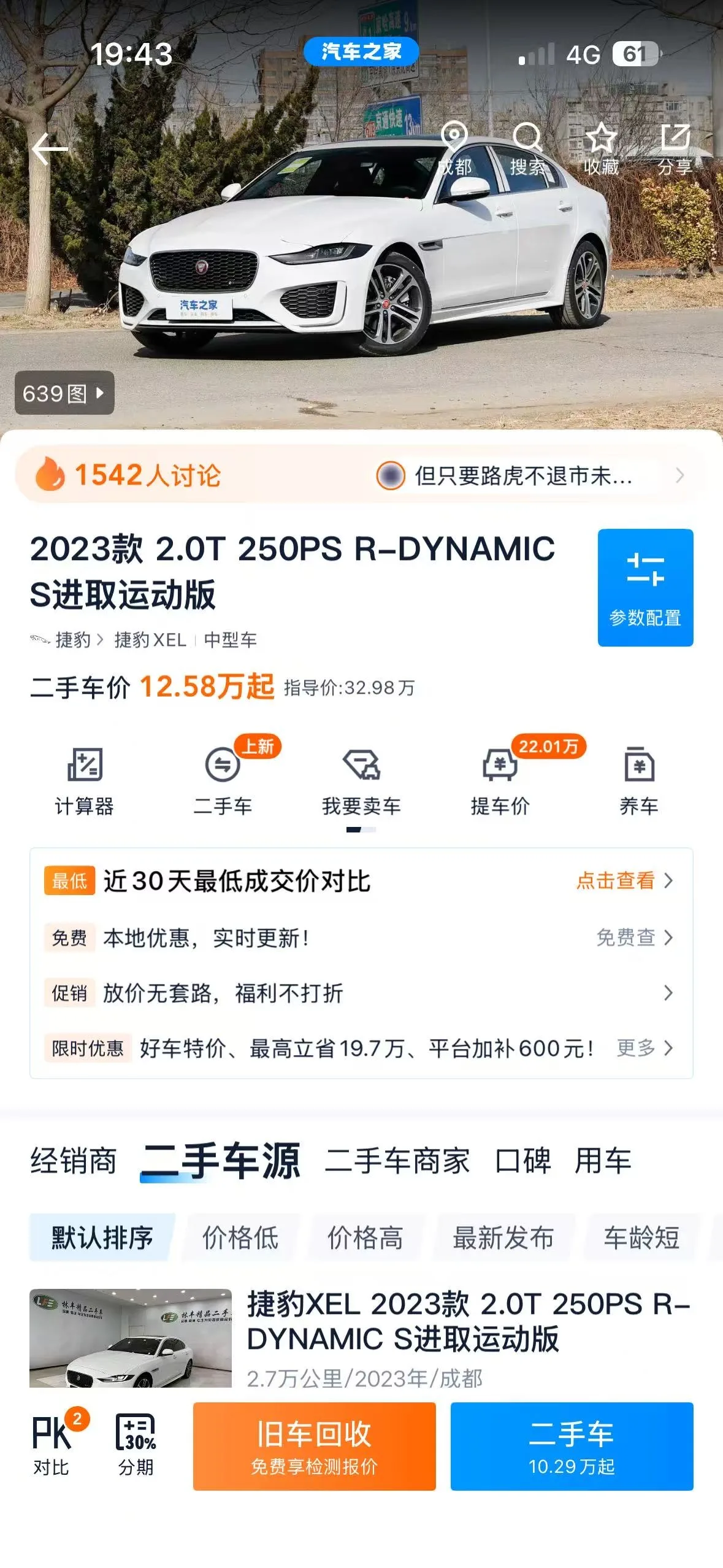The height and width of the screenshot is (1568, 723).
Task: View the 639图 photo gallery
Action: point(64,393)
